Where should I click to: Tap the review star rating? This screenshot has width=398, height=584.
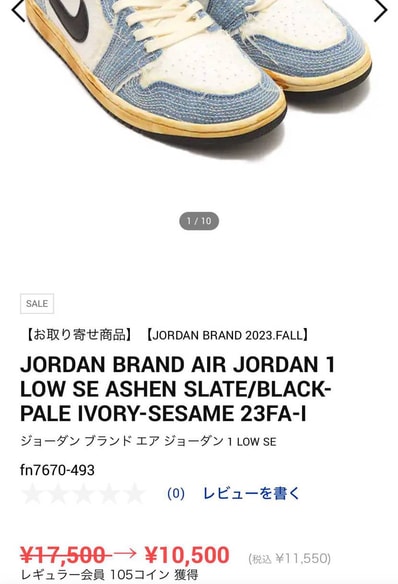[83, 494]
